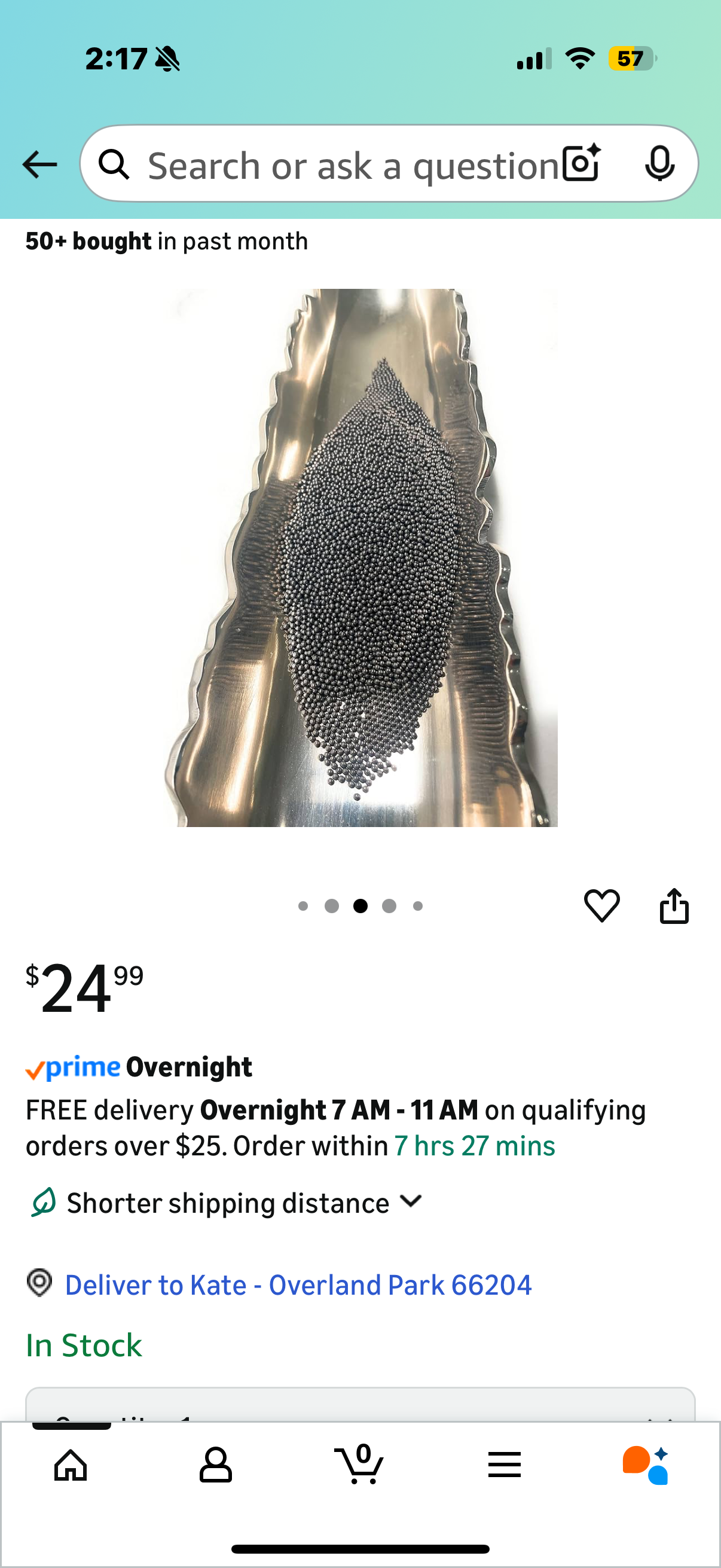Go back using the back arrow
Viewport: 721px width, 1568px height.
coord(39,164)
